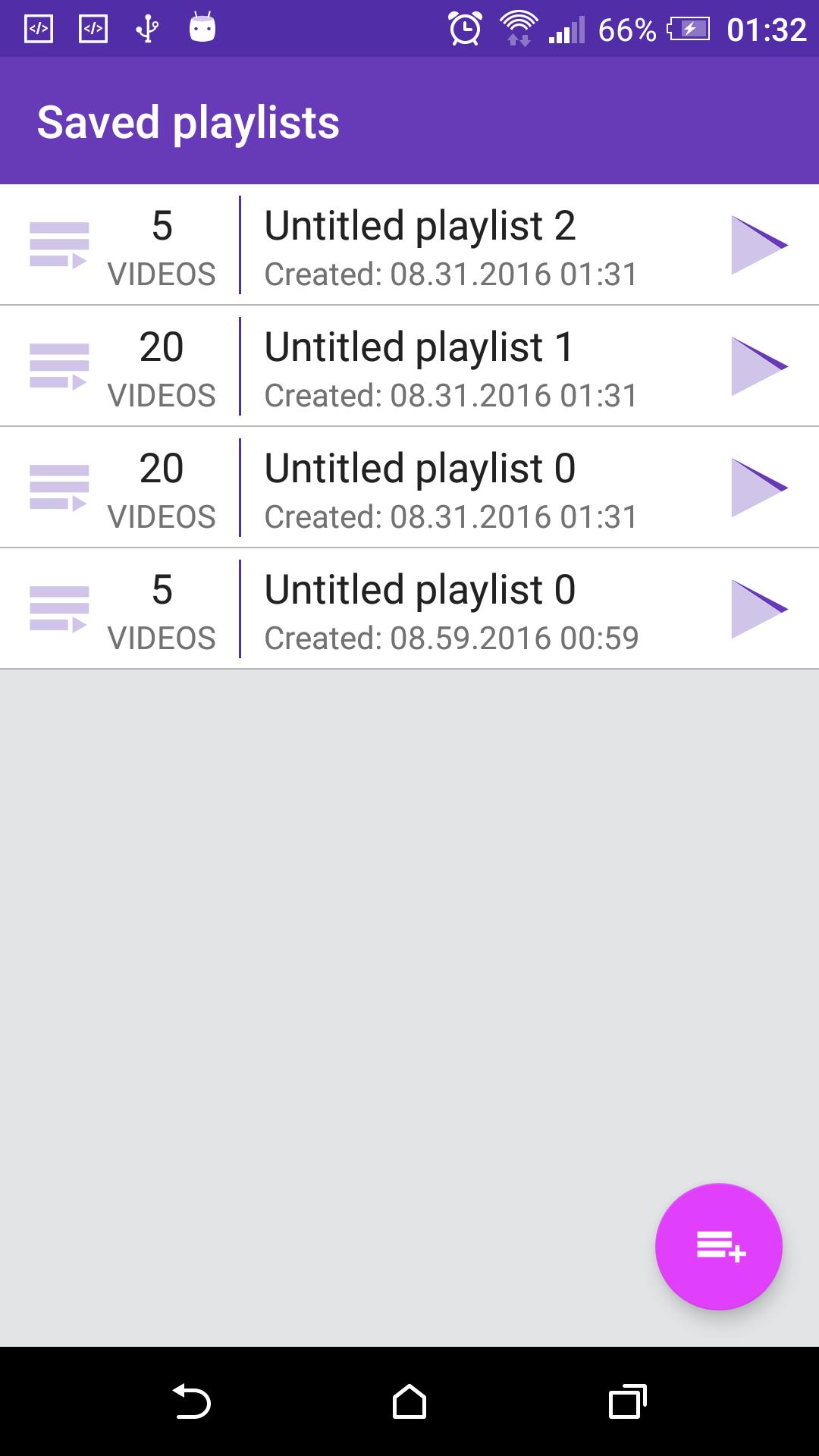This screenshot has height=1456, width=819.
Task: Go back with the system back button
Action: pos(191,1401)
